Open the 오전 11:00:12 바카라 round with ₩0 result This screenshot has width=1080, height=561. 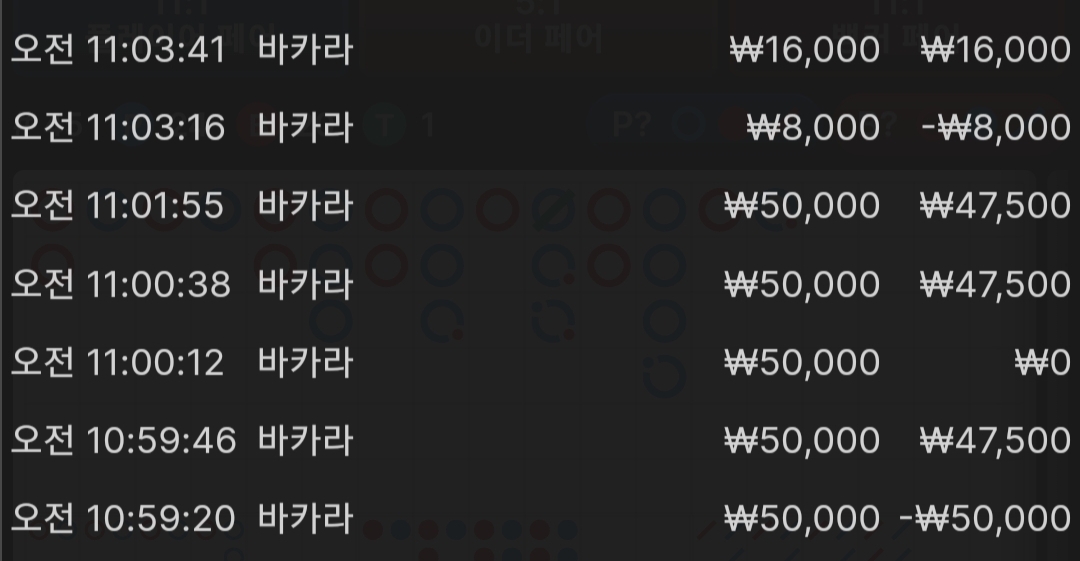click(540, 362)
